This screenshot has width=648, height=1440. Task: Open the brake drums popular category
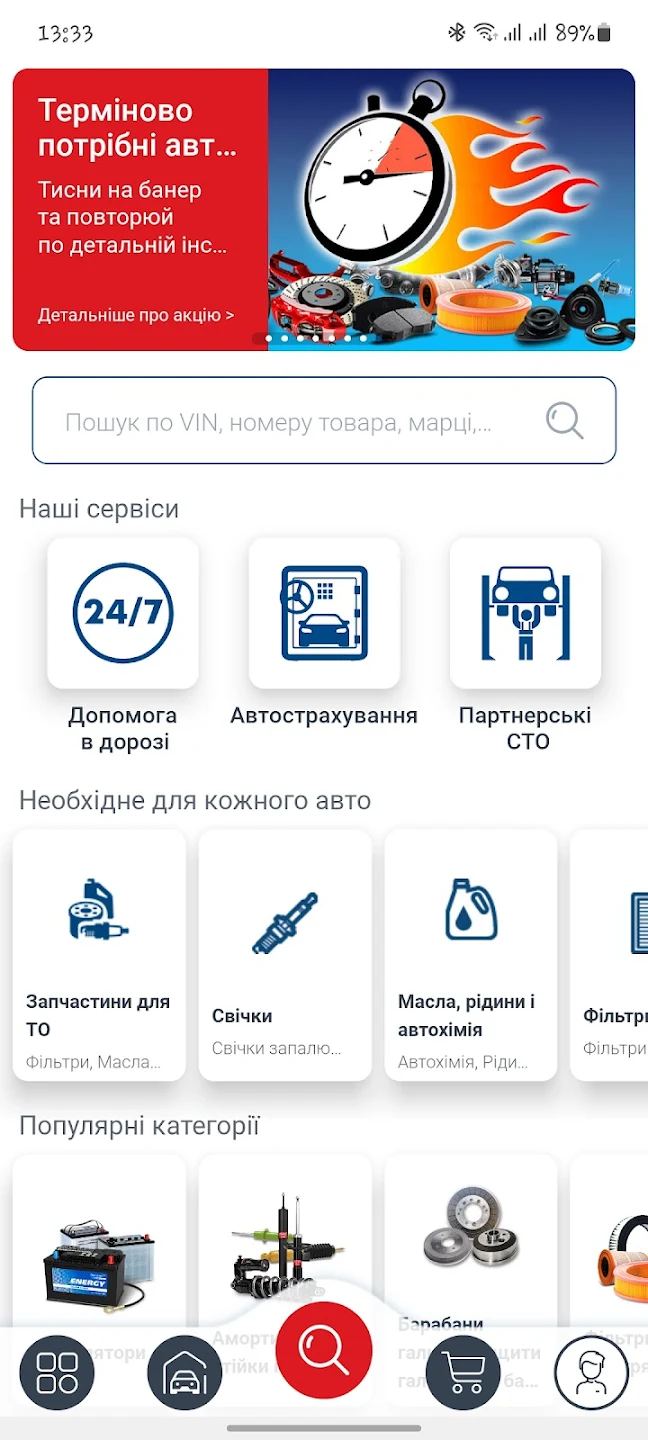click(x=471, y=1240)
